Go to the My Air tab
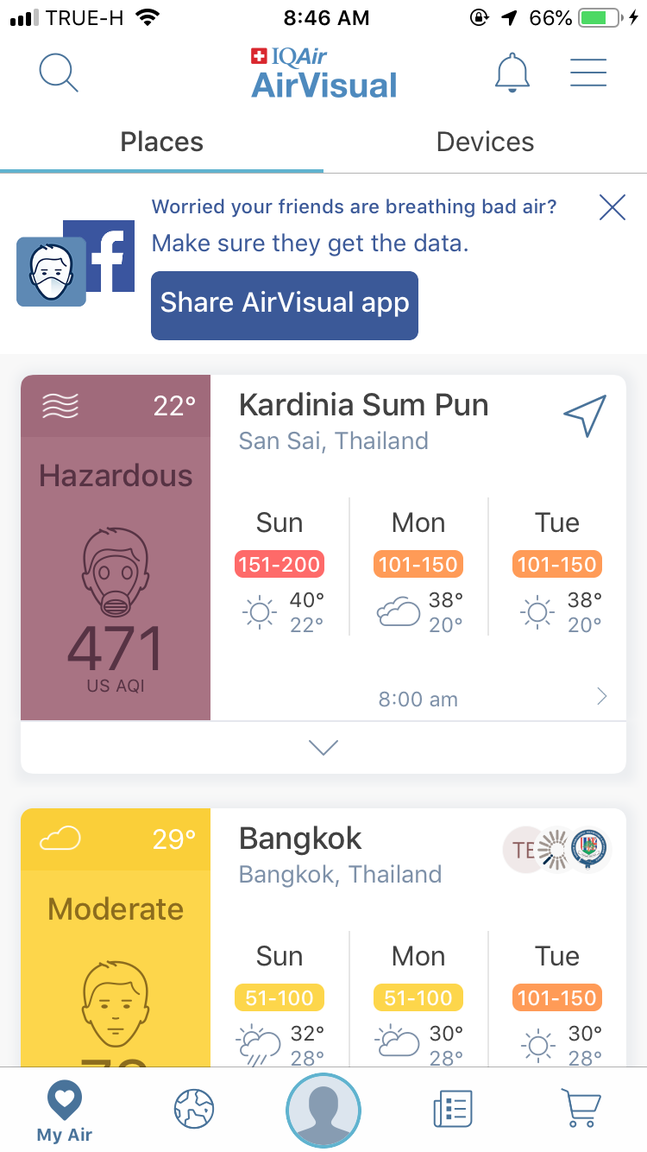Image resolution: width=647 pixels, height=1152 pixels. click(x=64, y=1112)
